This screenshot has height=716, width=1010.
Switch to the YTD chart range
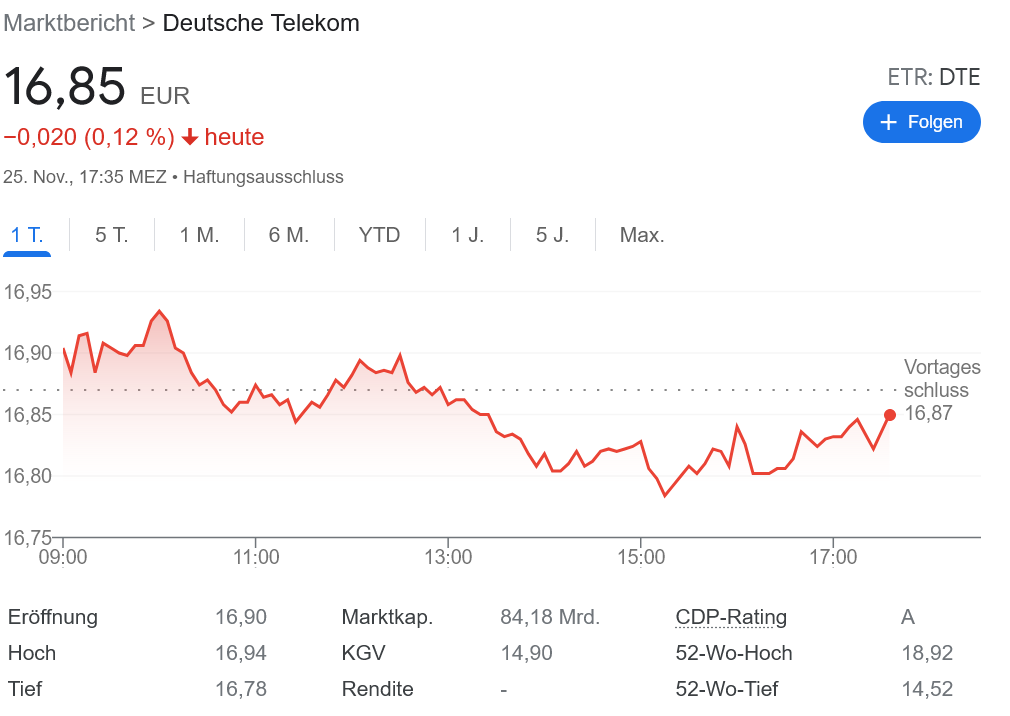(379, 235)
